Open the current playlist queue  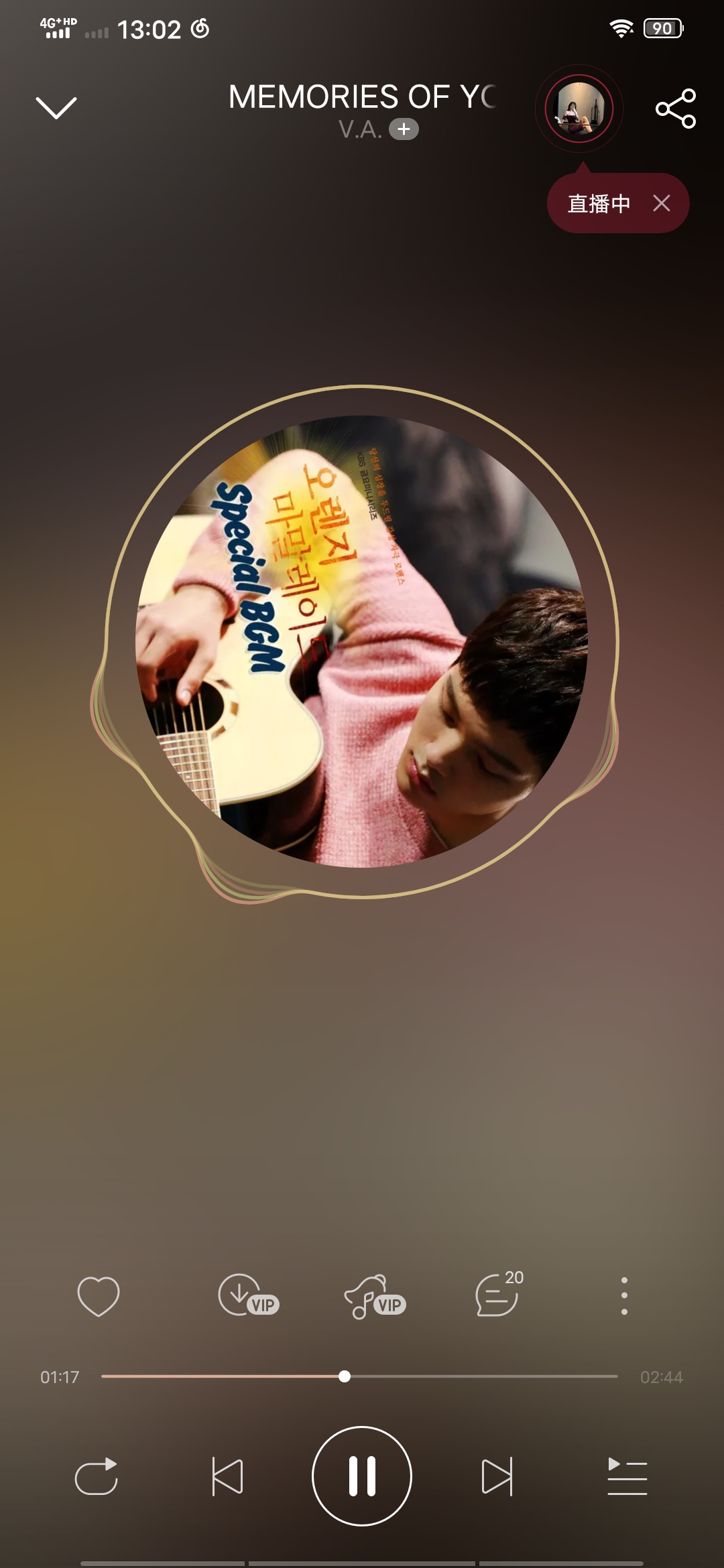[x=627, y=1476]
